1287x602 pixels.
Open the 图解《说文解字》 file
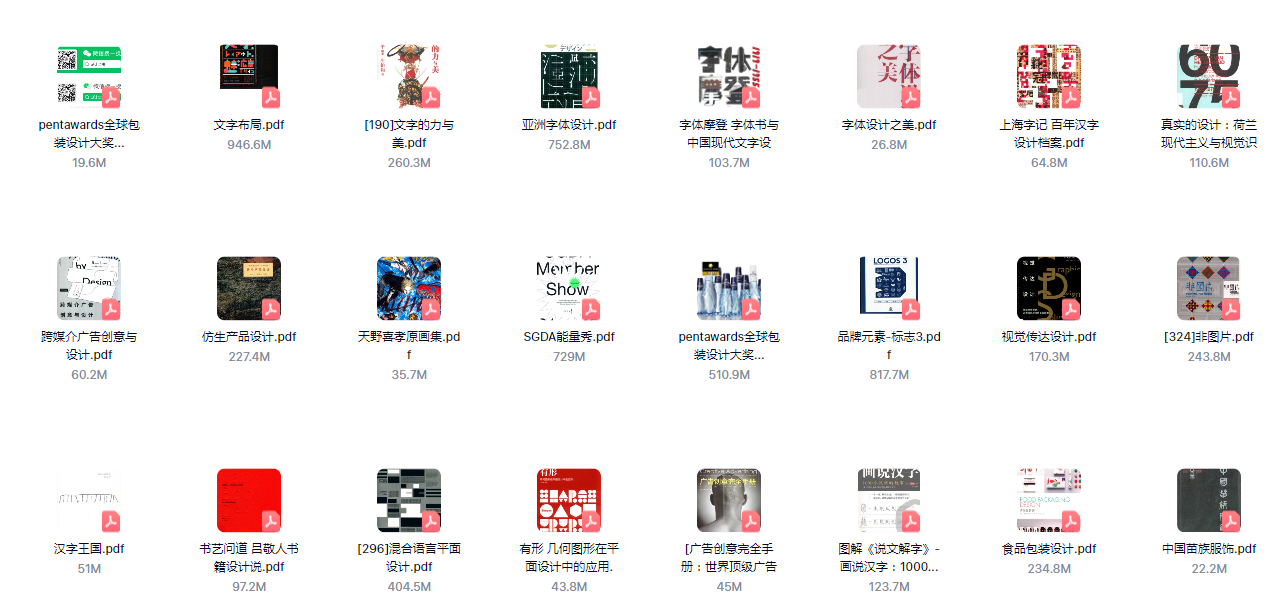(x=889, y=500)
